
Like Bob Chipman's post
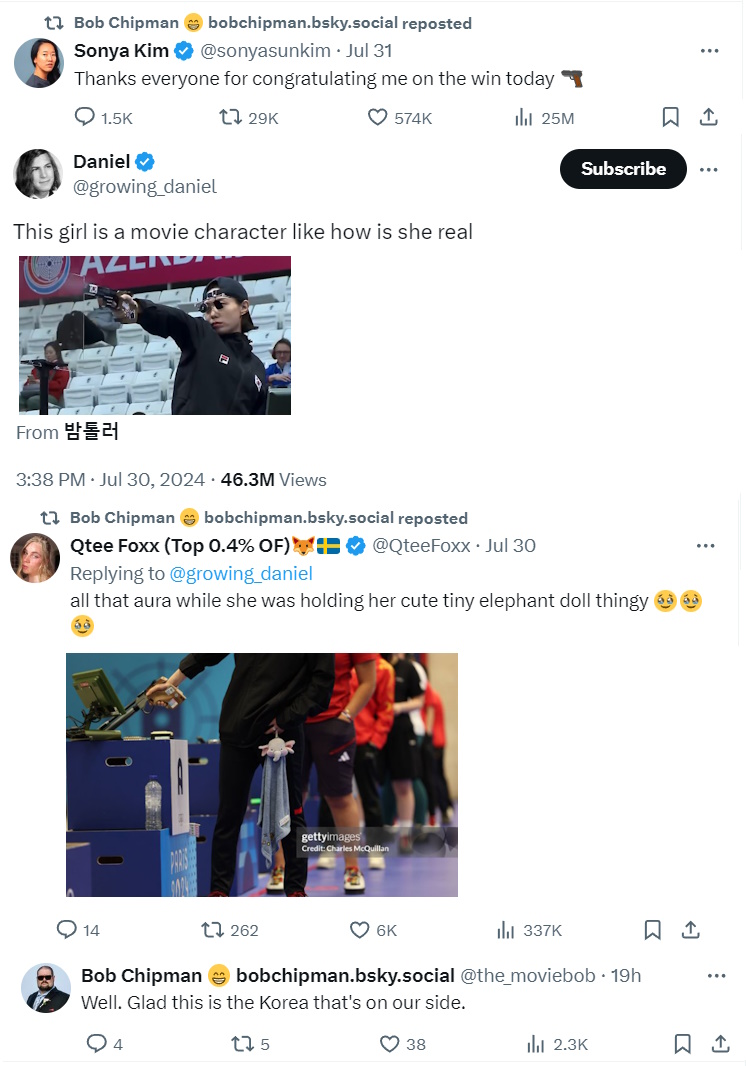click(390, 1044)
